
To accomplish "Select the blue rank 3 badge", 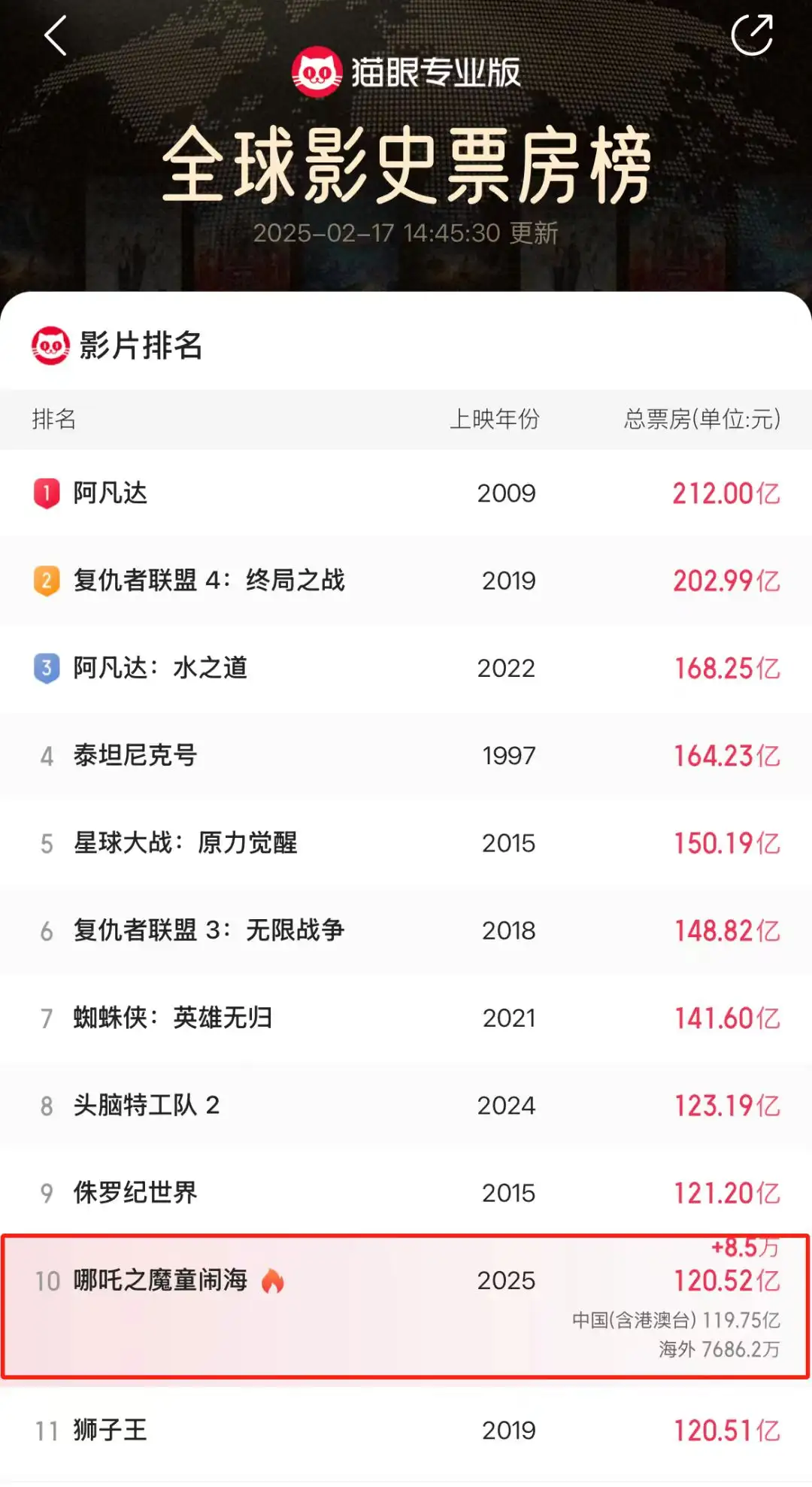I will (x=47, y=668).
